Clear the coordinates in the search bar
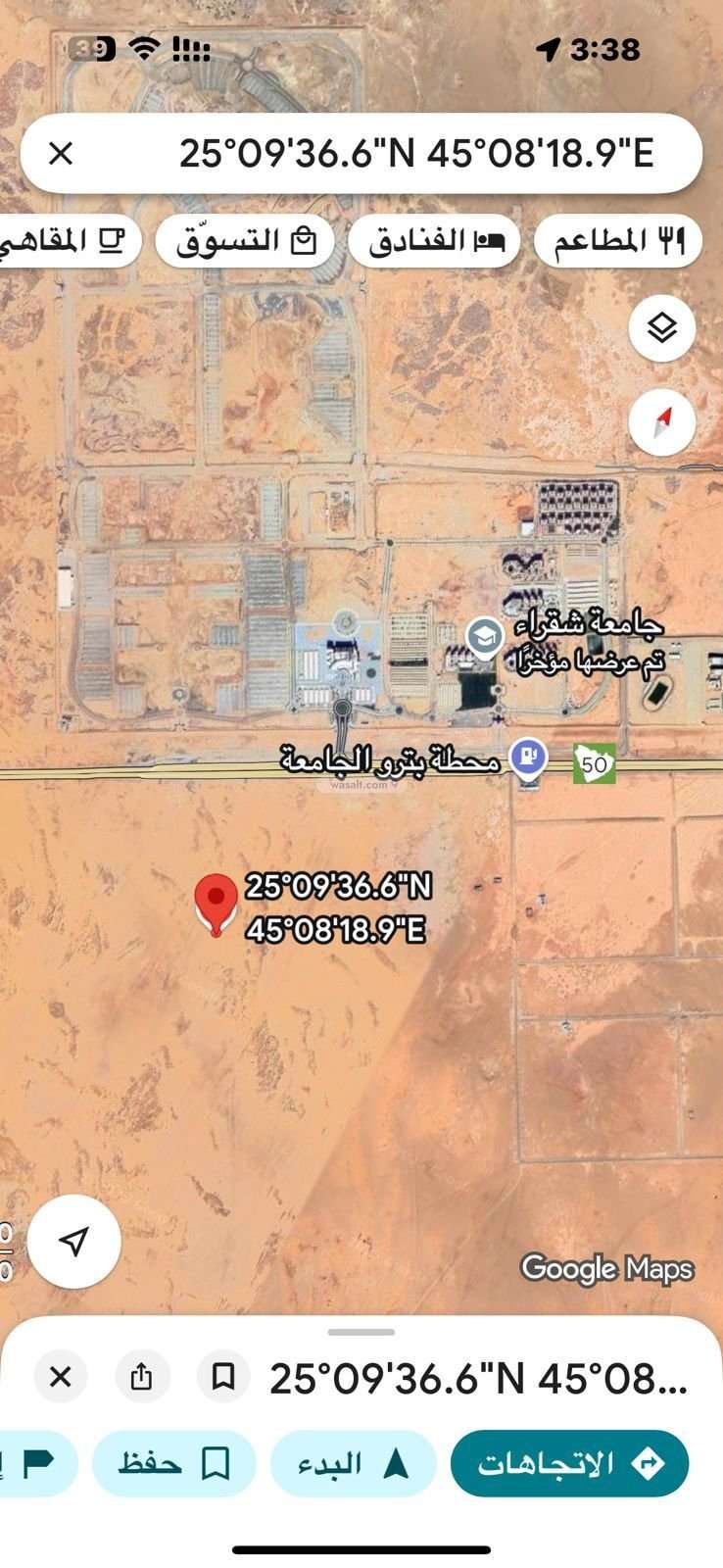 click(x=61, y=153)
